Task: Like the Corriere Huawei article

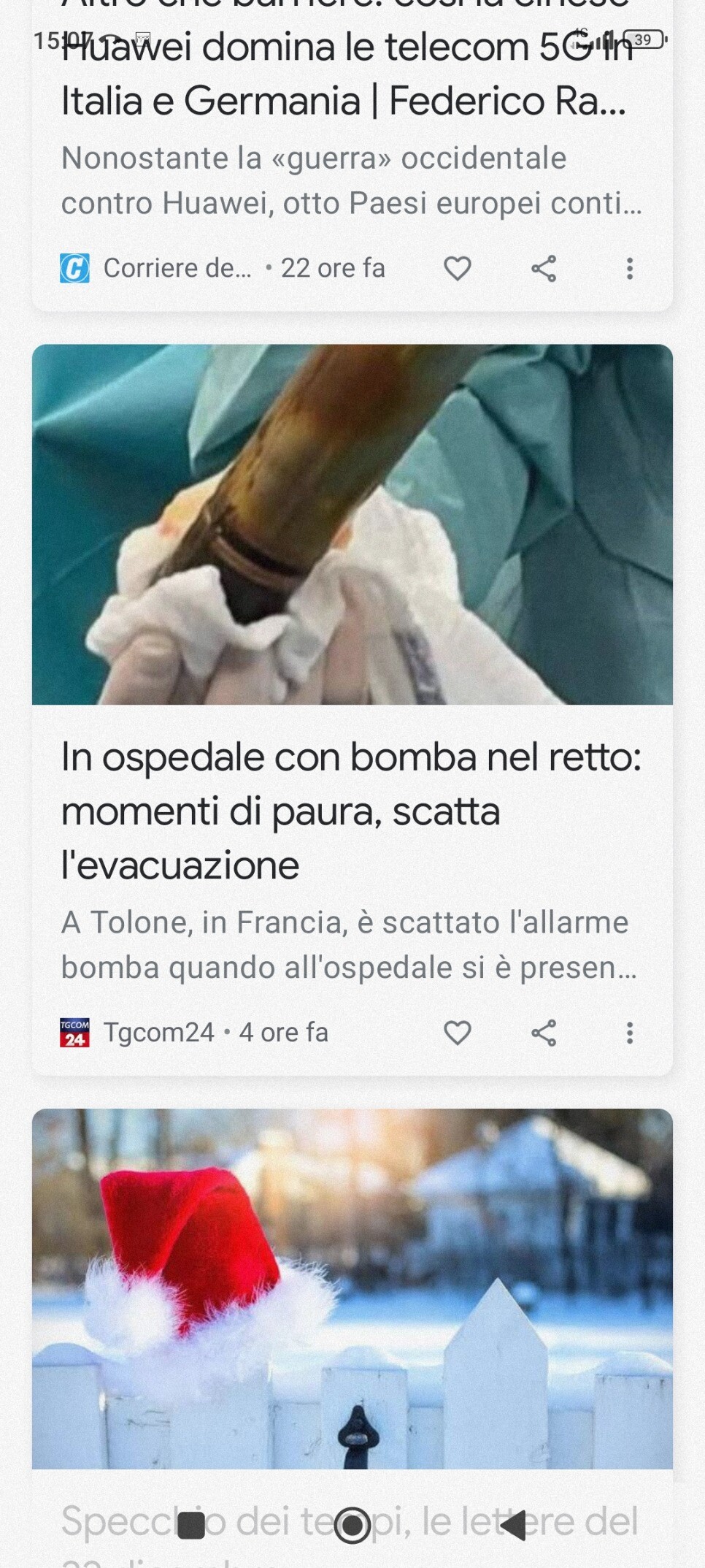Action: (458, 269)
